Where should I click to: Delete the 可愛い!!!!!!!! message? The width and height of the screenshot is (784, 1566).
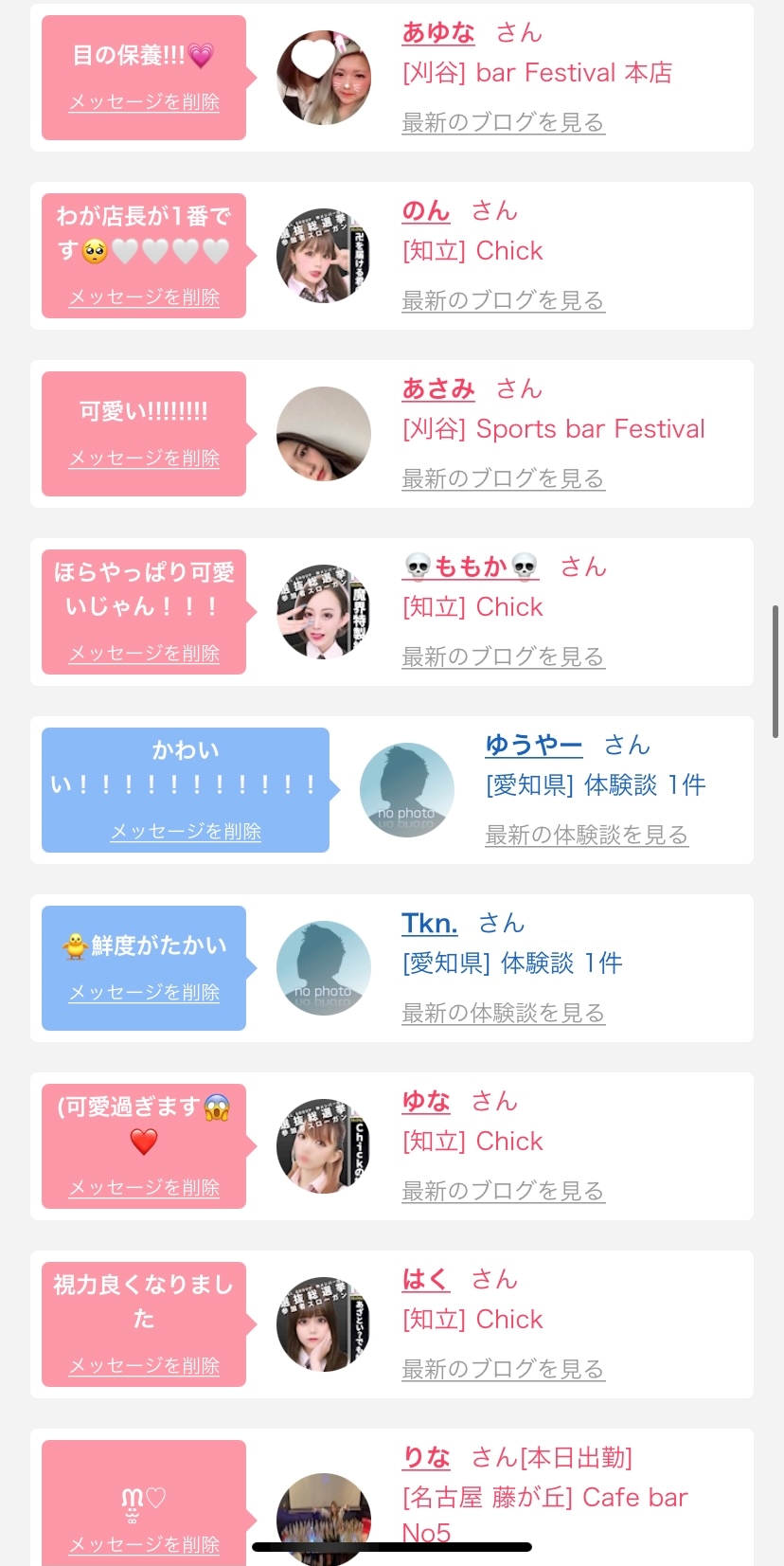[144, 459]
